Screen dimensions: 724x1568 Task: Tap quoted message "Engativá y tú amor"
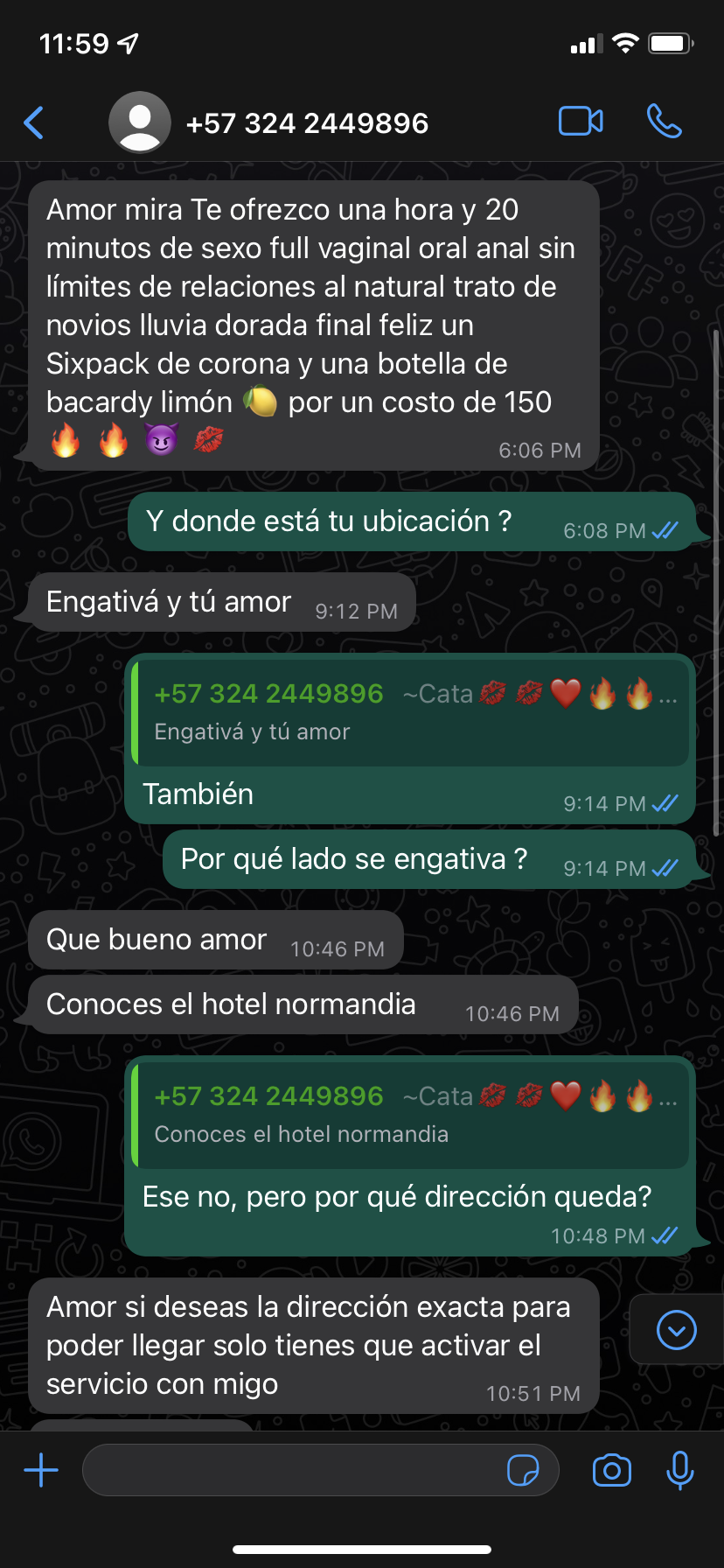click(x=409, y=713)
